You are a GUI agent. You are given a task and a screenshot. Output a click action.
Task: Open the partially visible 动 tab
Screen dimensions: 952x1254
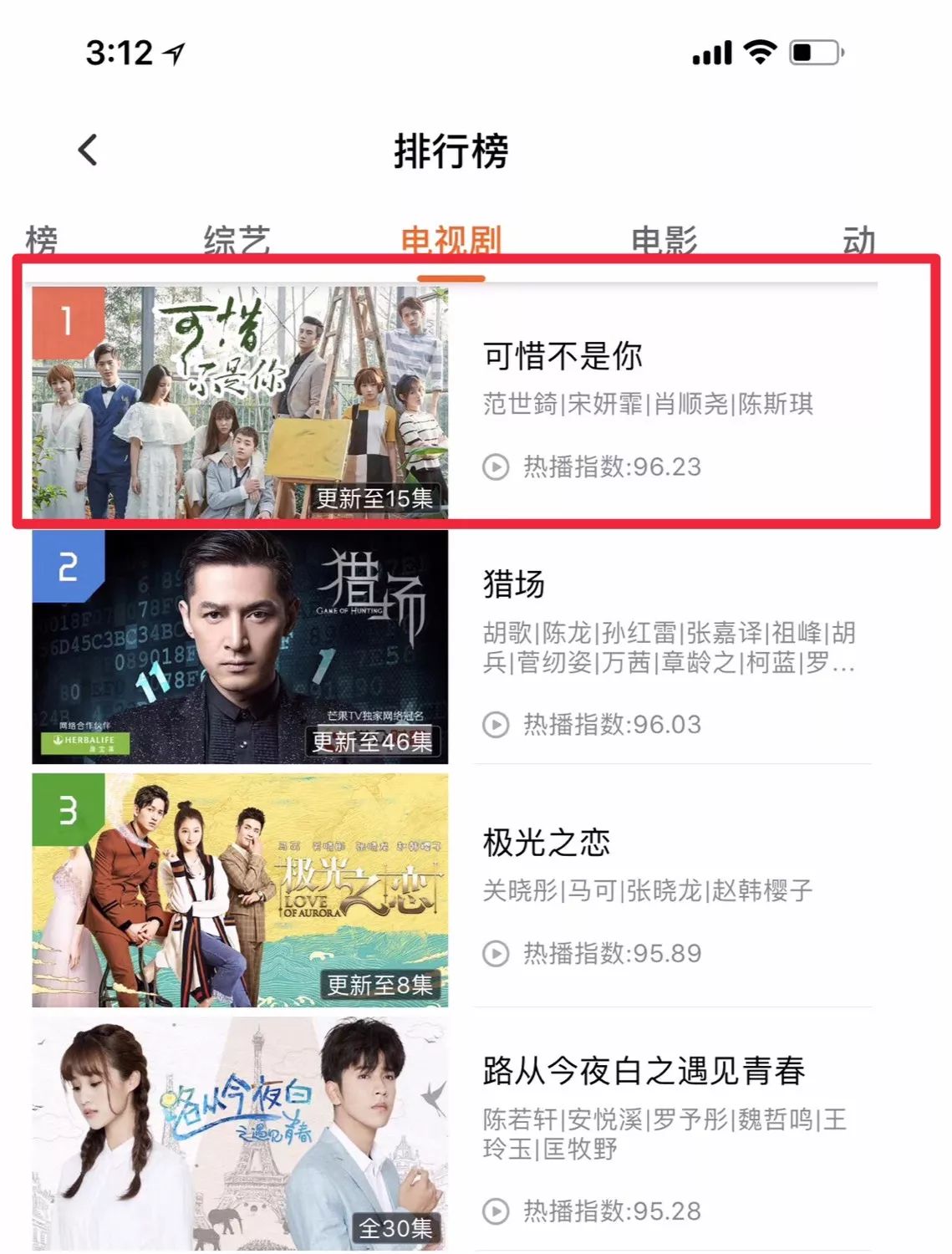coord(858,241)
